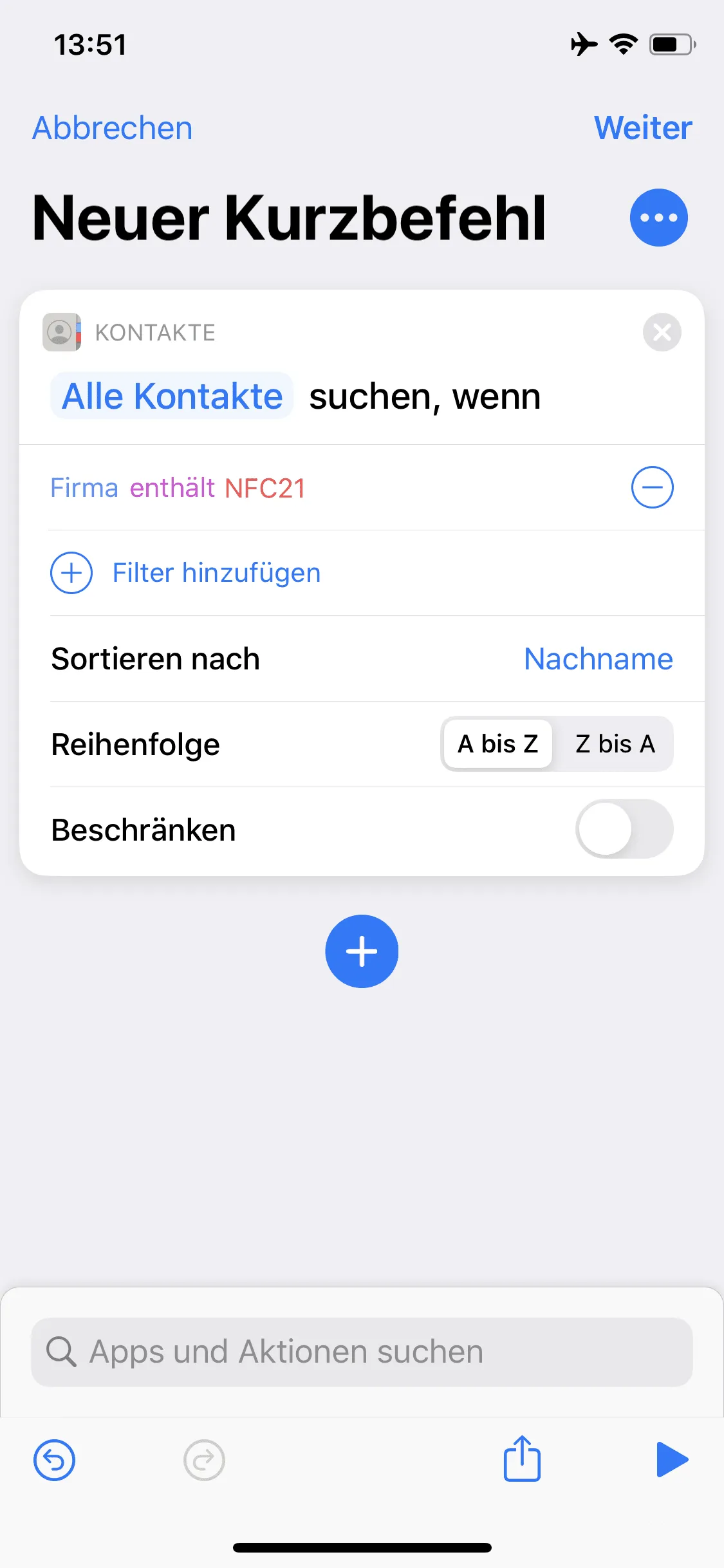Undo the last change

54,1460
